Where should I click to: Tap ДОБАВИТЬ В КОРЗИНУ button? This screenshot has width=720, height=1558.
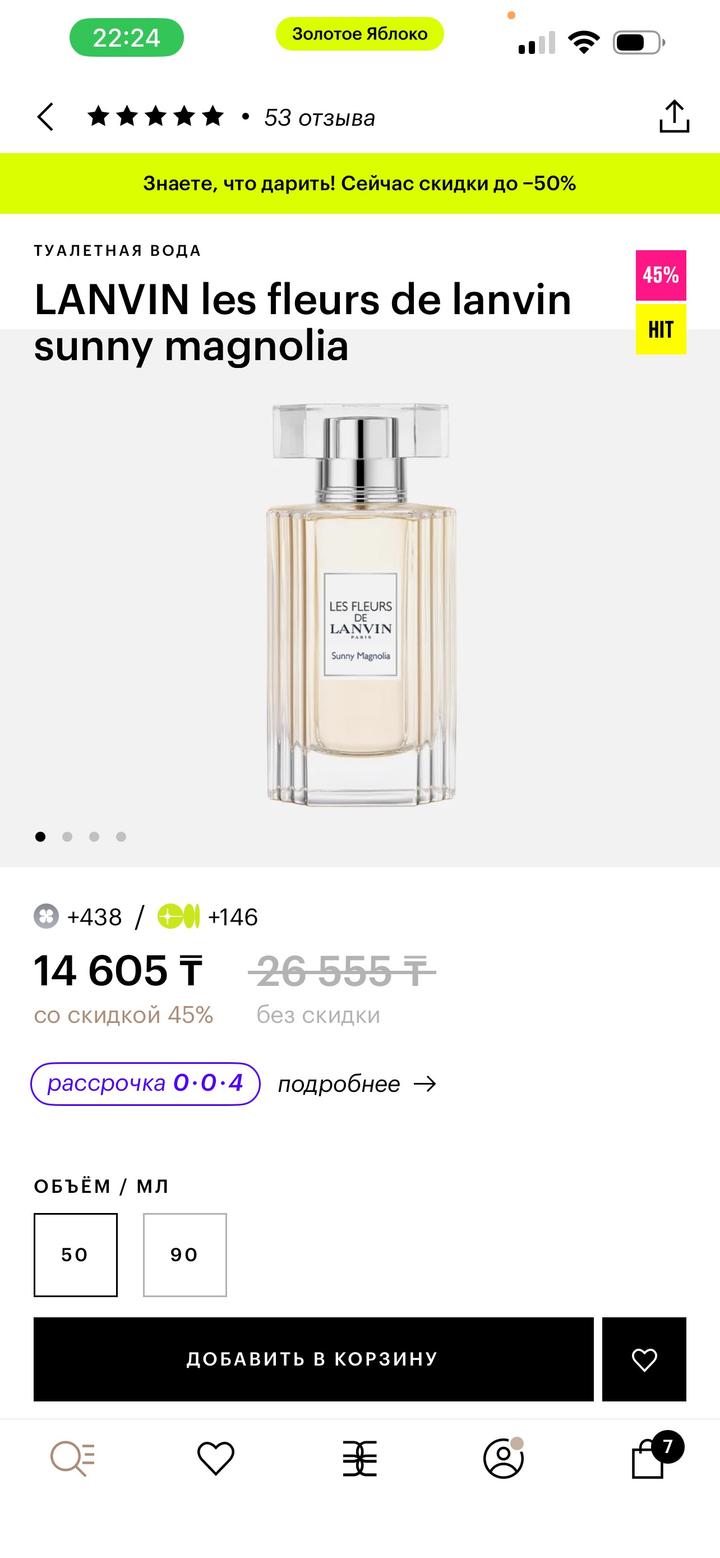[x=313, y=1359]
